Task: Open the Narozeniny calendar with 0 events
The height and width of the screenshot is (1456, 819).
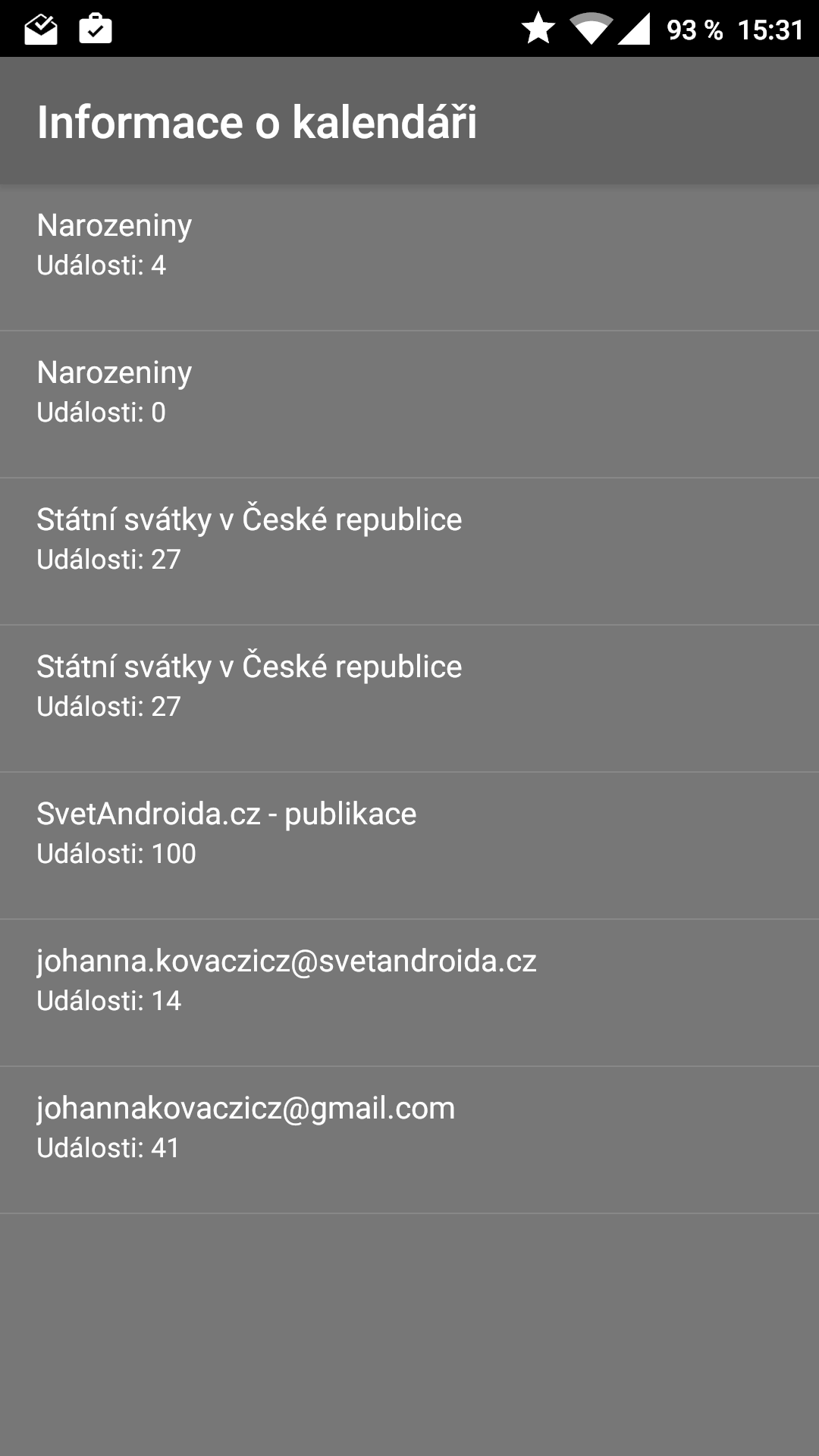Action: pos(409,404)
